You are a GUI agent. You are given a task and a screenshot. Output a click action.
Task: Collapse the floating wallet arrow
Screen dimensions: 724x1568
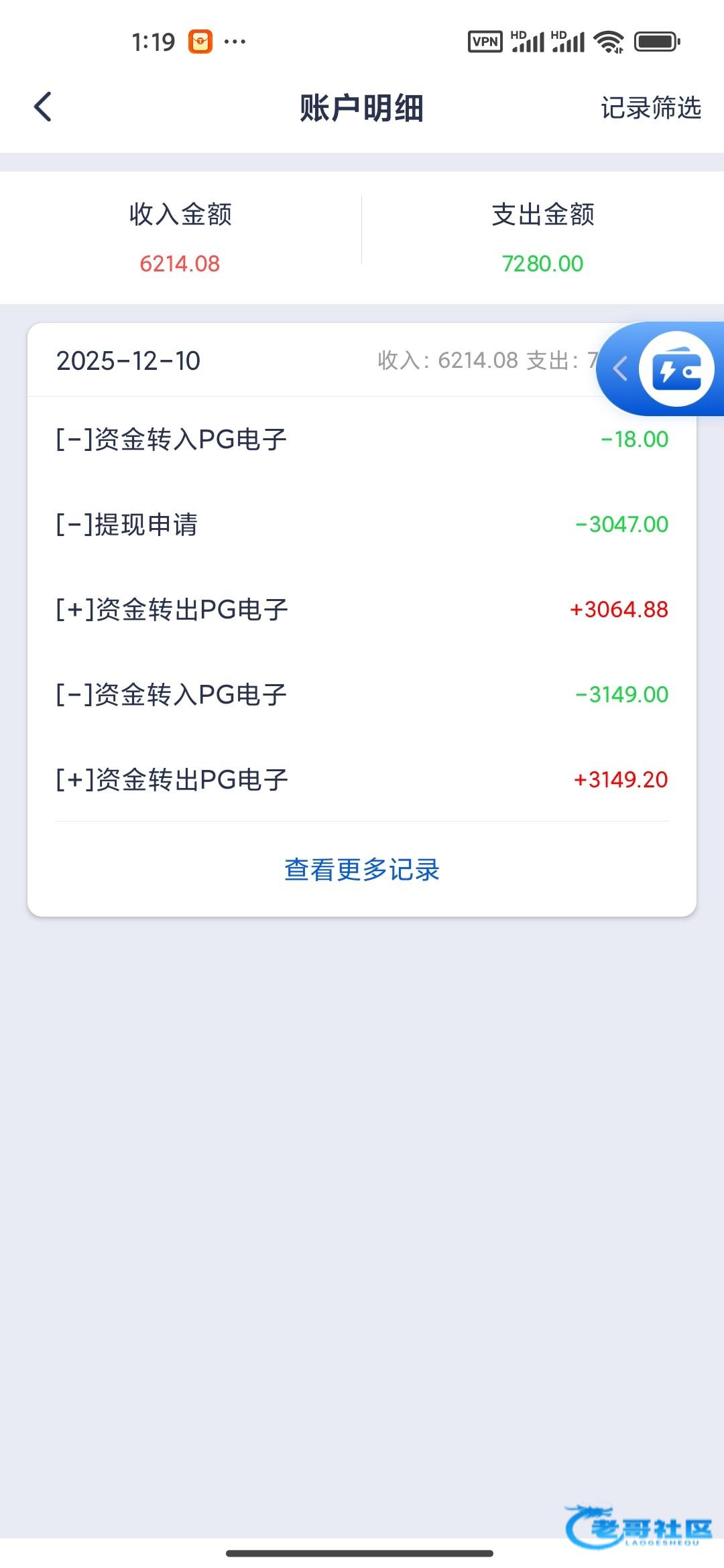621,369
